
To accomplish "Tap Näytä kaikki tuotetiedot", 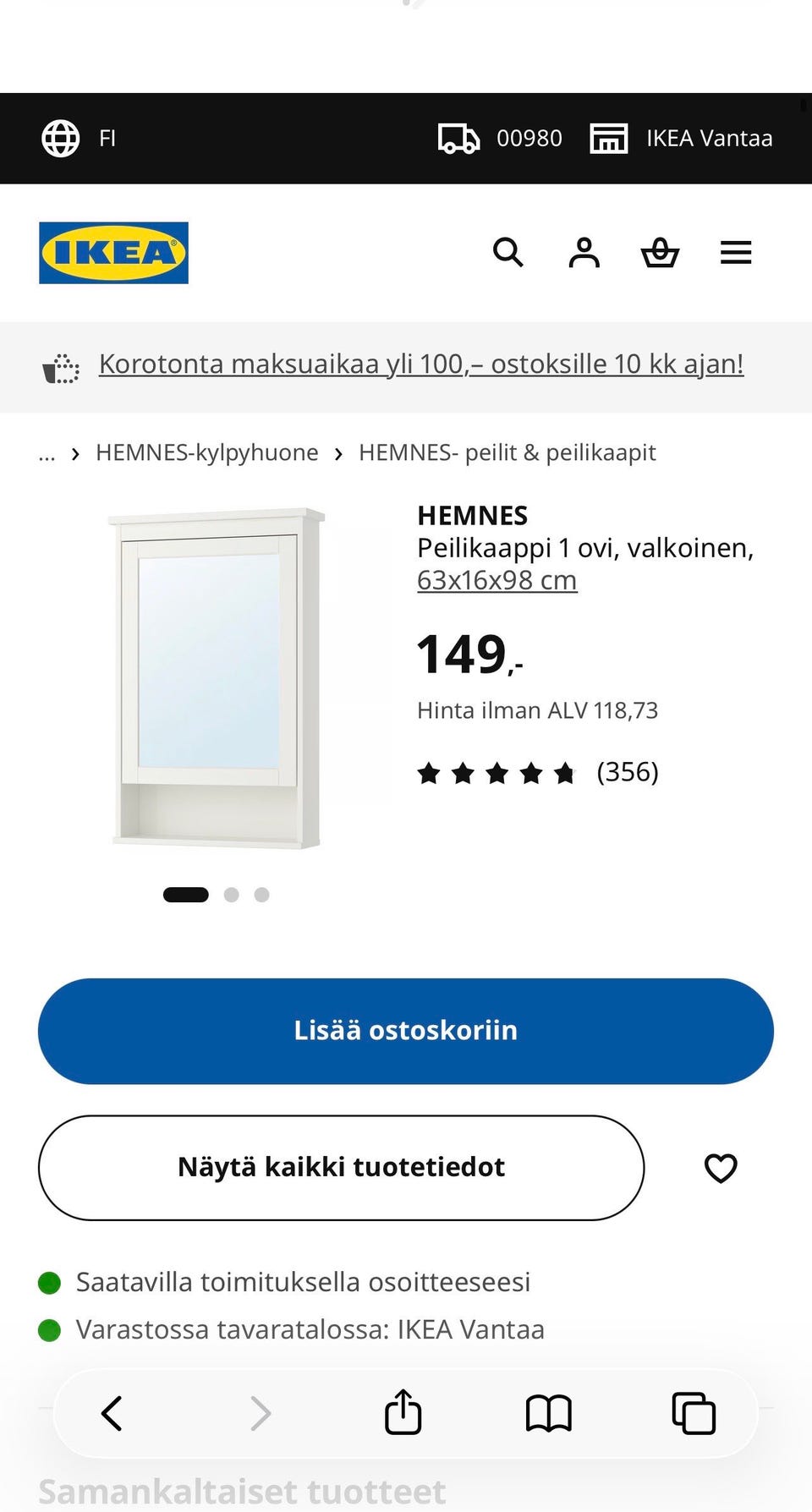I will (x=341, y=1167).
